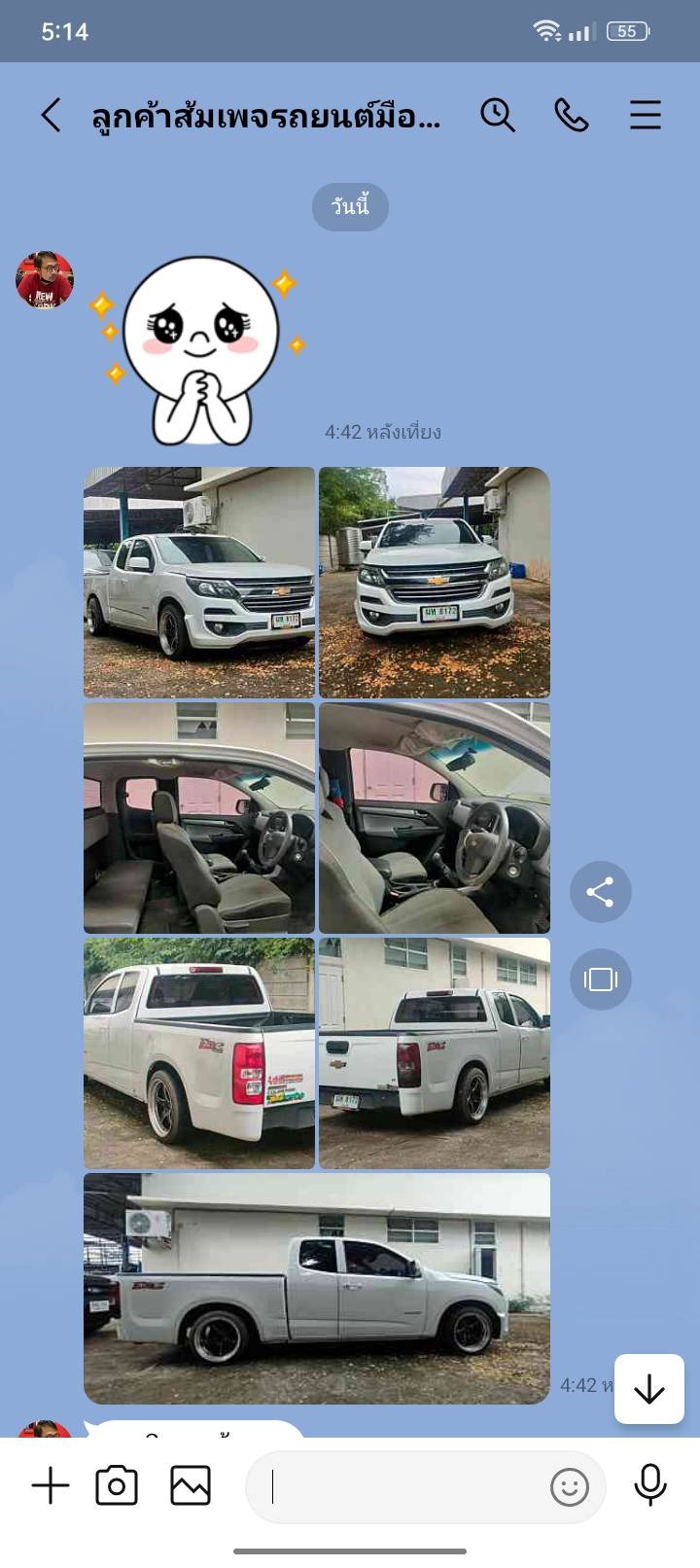This screenshot has width=700, height=1568.
Task: Open the interior cabin side-view photo
Action: [199, 817]
